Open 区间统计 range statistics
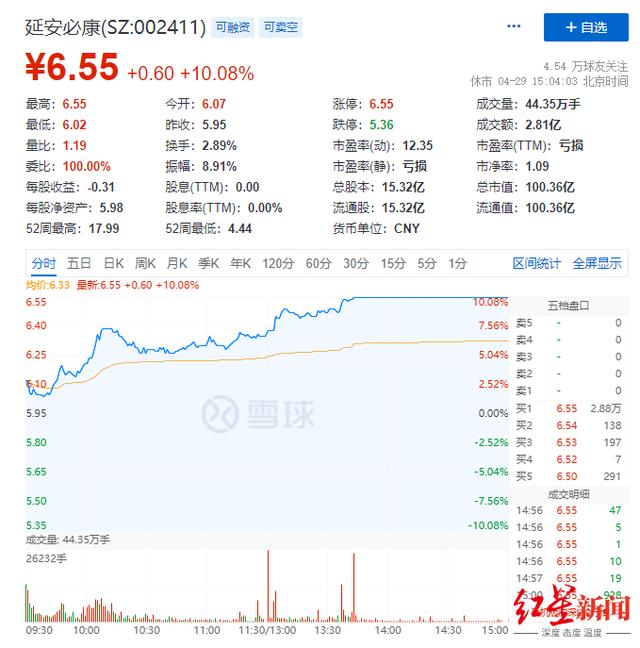The height and width of the screenshot is (648, 640). (x=537, y=263)
